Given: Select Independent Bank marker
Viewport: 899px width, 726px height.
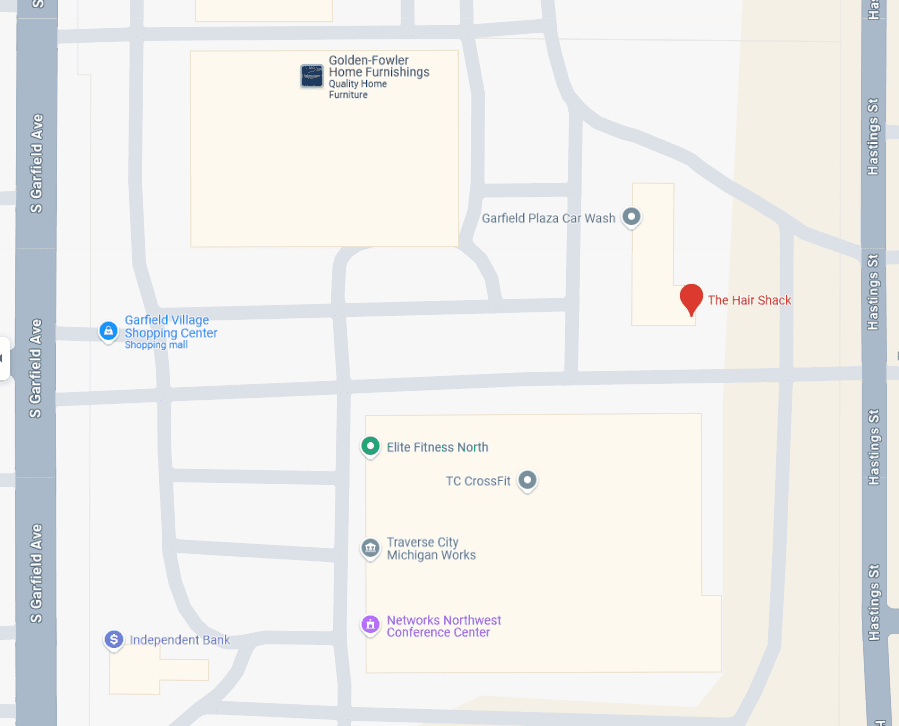Looking at the screenshot, I should point(114,639).
